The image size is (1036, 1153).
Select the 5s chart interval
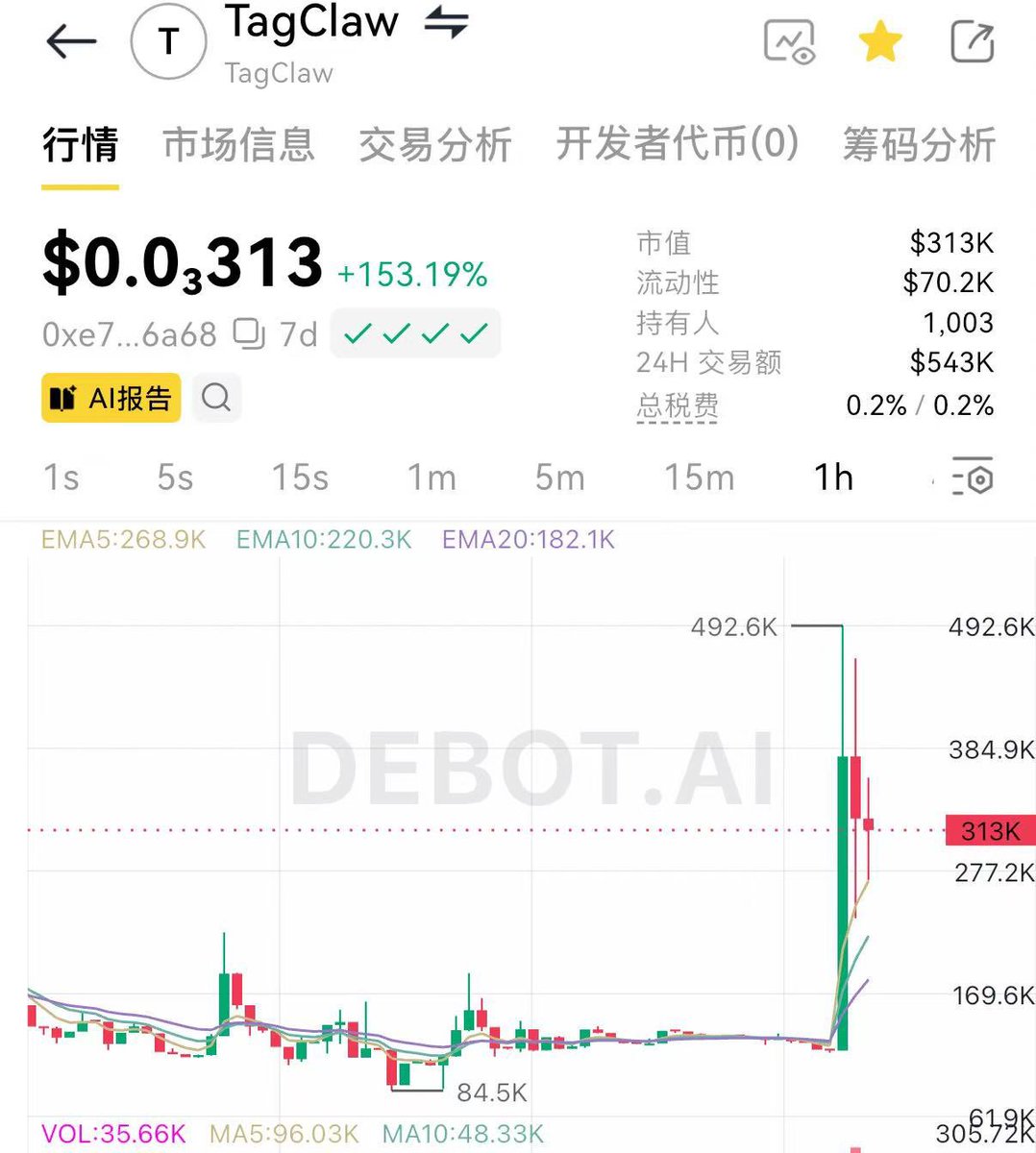pos(175,478)
